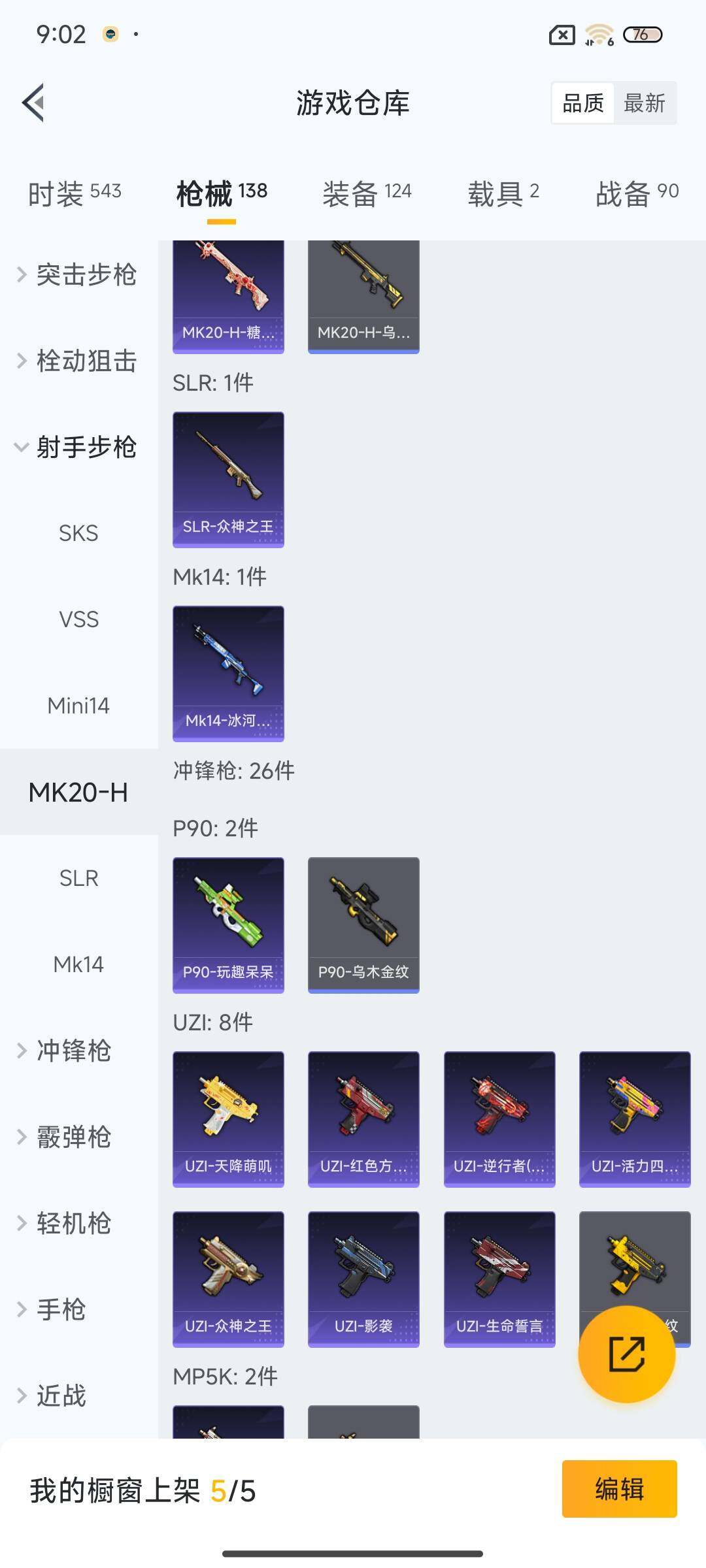The height and width of the screenshot is (1568, 706).
Task: Select the MK20-H sidebar category
Action: pos(78,792)
